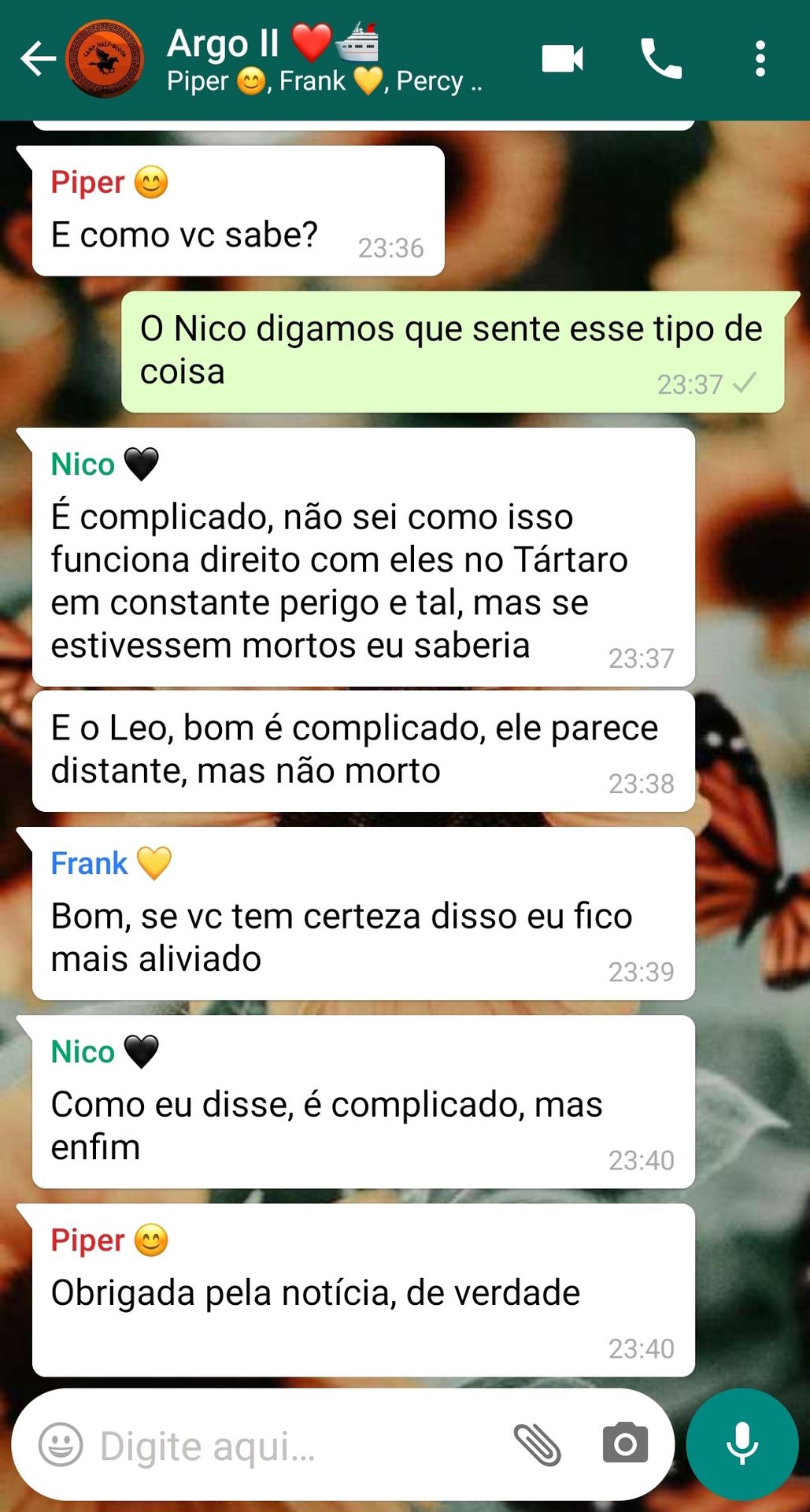Open the camera to send a photo

[x=625, y=1444]
